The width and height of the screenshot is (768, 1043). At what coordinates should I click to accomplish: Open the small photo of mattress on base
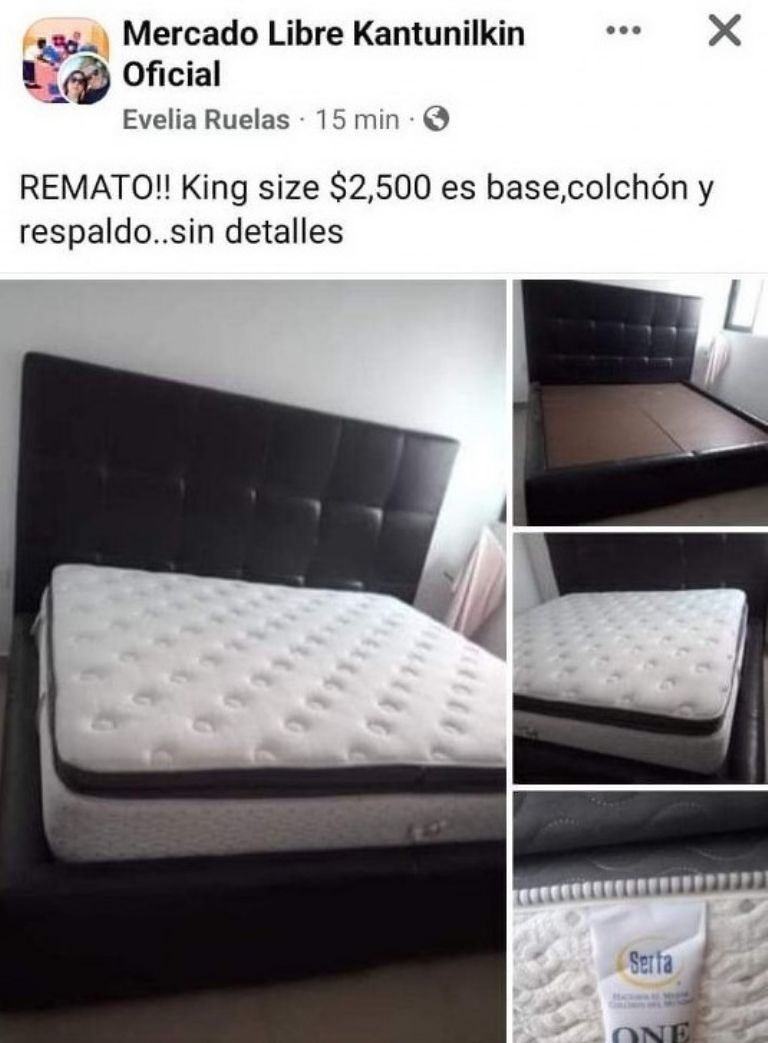tap(640, 657)
